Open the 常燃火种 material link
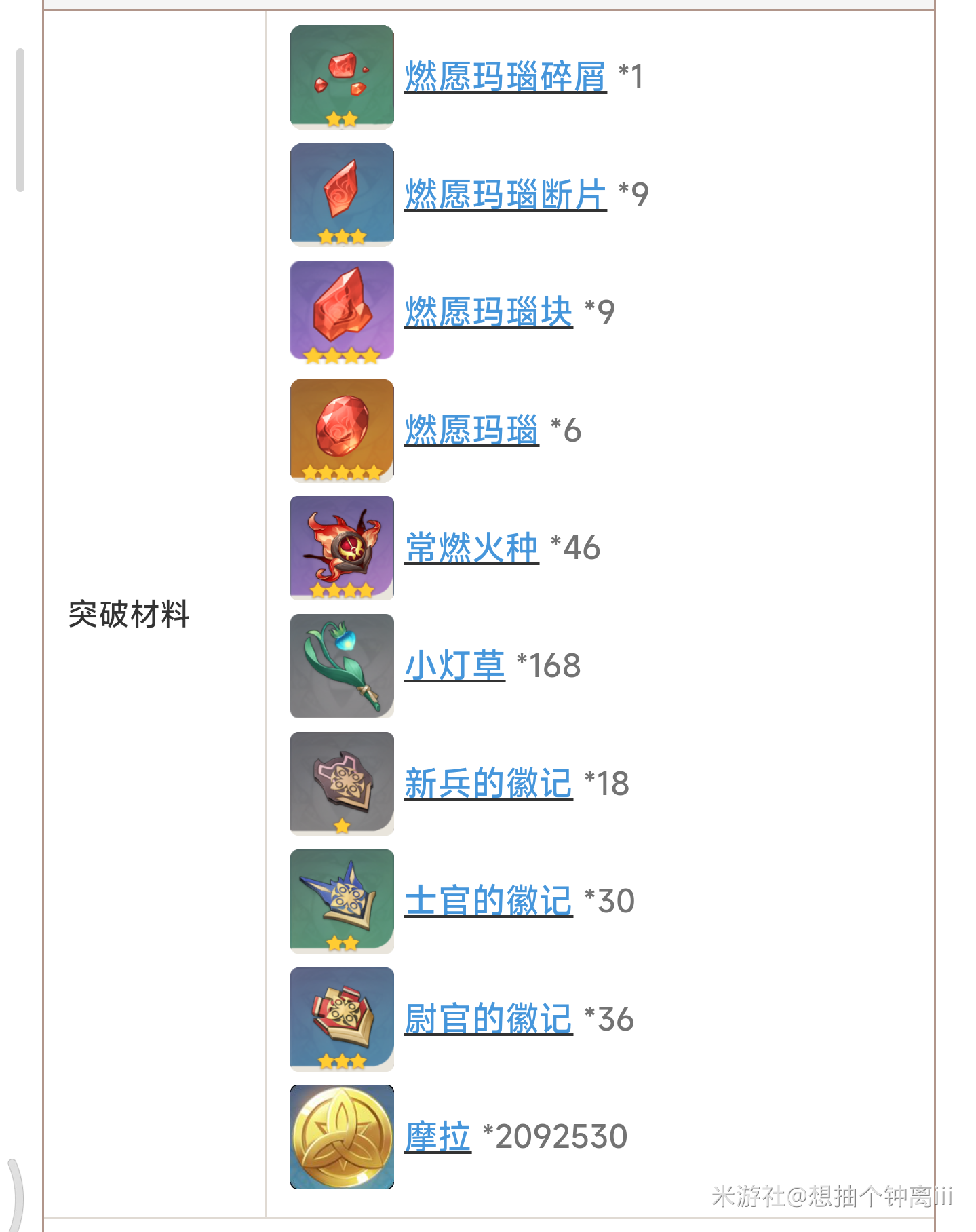Image resolution: width=976 pixels, height=1232 pixels. [x=471, y=547]
